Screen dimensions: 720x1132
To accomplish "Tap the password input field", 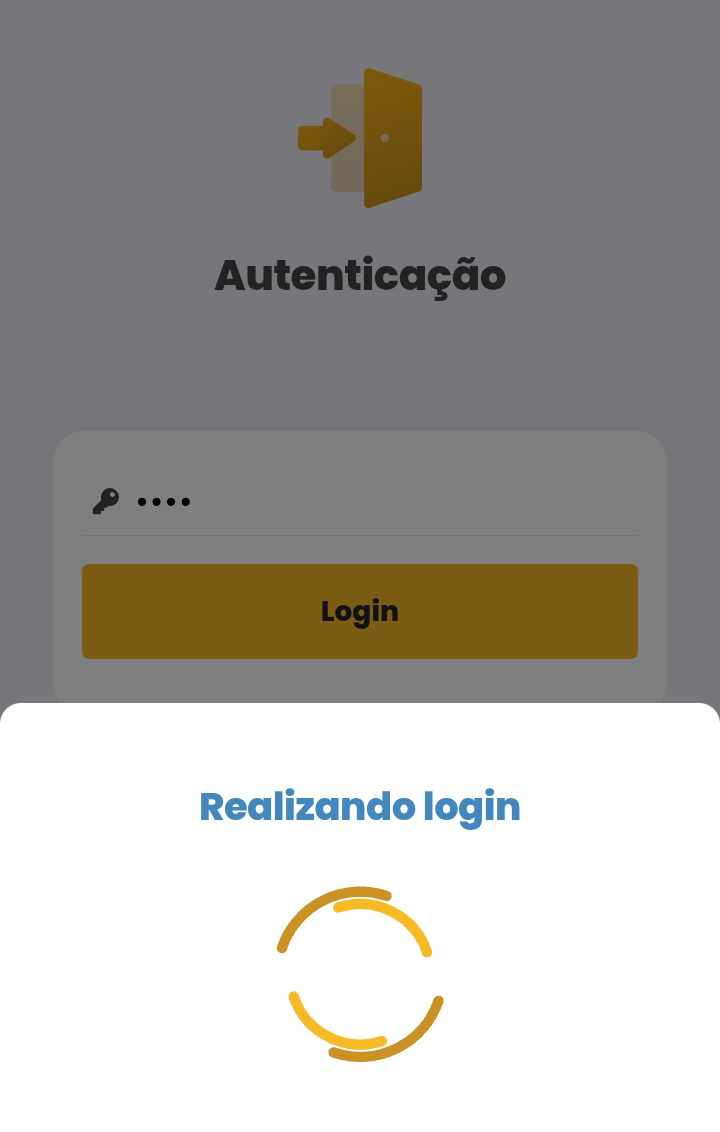I will tap(380, 501).
